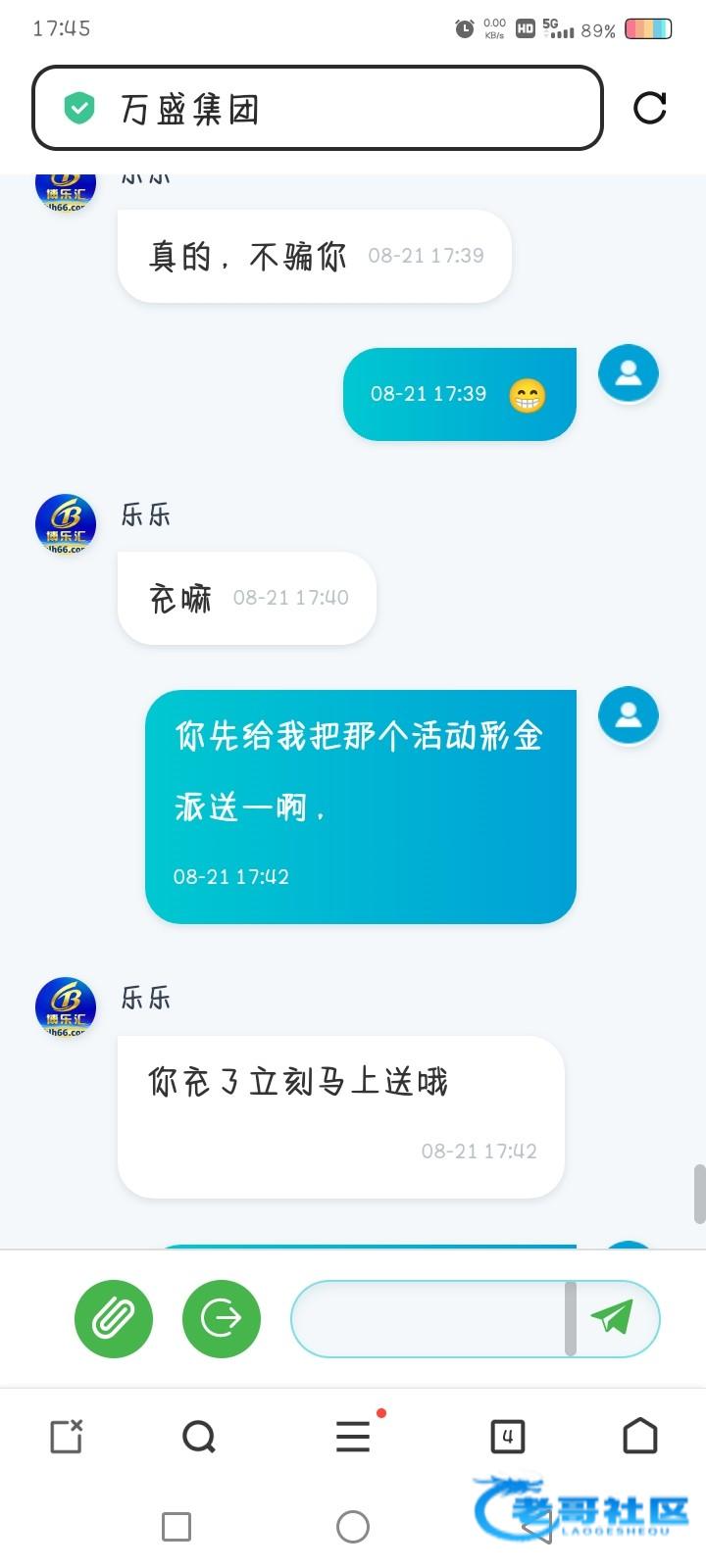Reload the page with the refresh icon
This screenshot has height=1568, width=706.
650,108
